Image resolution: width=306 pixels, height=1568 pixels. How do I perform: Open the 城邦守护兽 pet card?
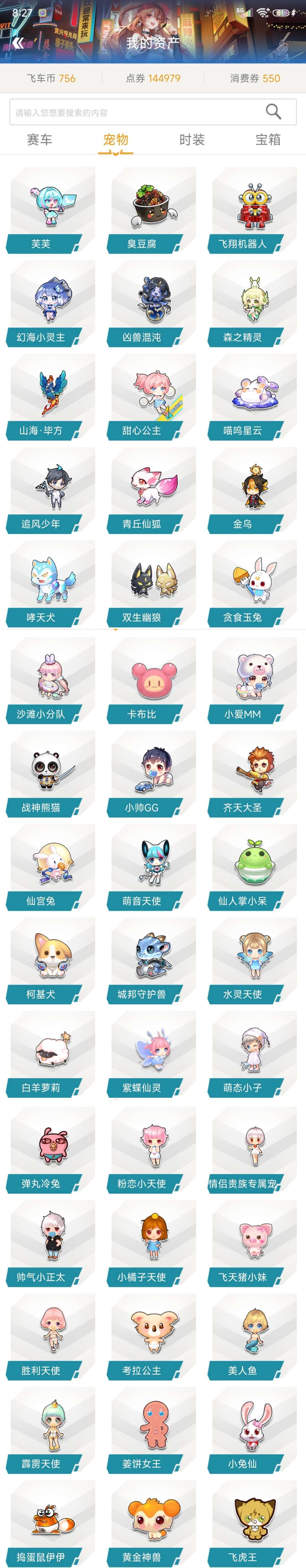coord(152,961)
